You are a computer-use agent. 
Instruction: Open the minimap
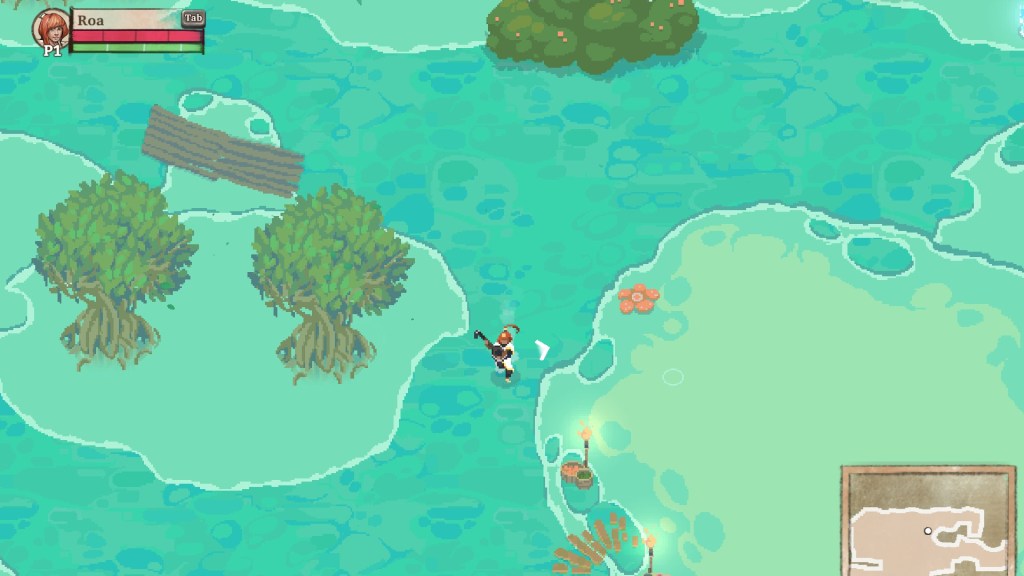[x=929, y=521]
